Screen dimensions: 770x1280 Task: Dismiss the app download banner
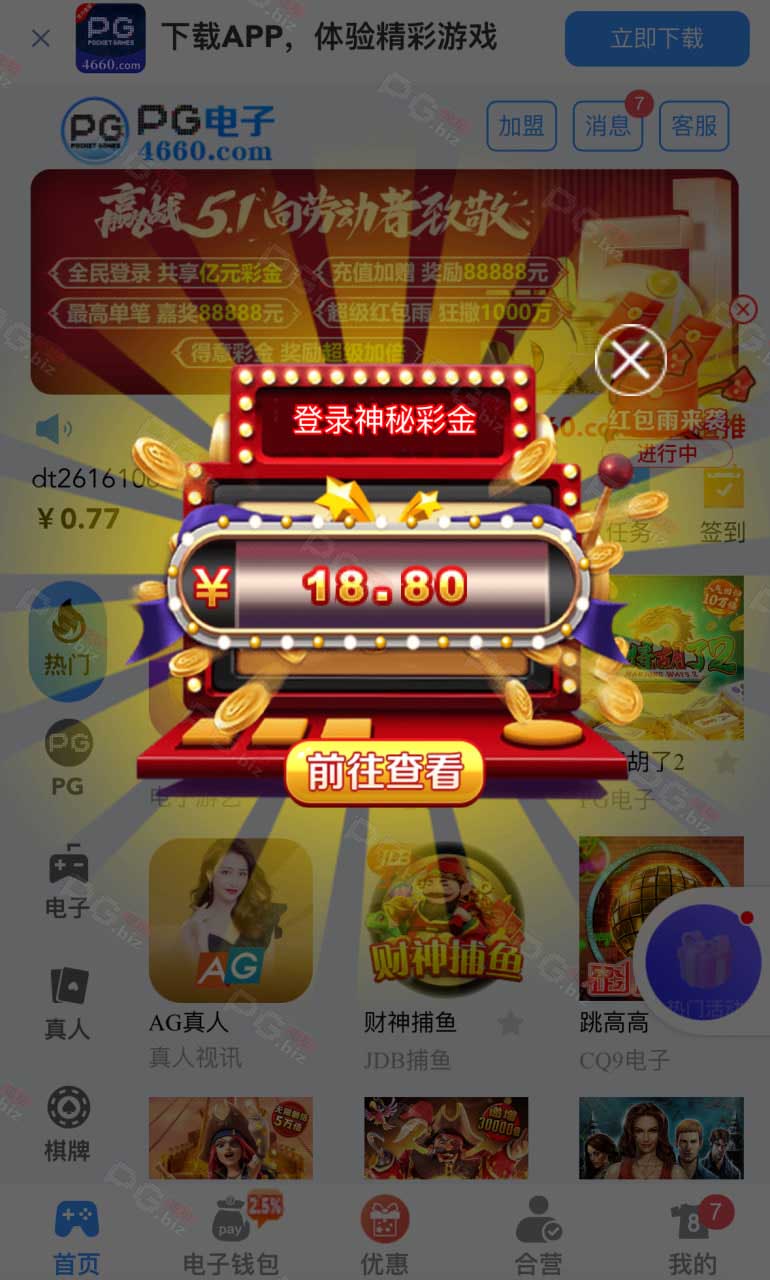tap(41, 39)
